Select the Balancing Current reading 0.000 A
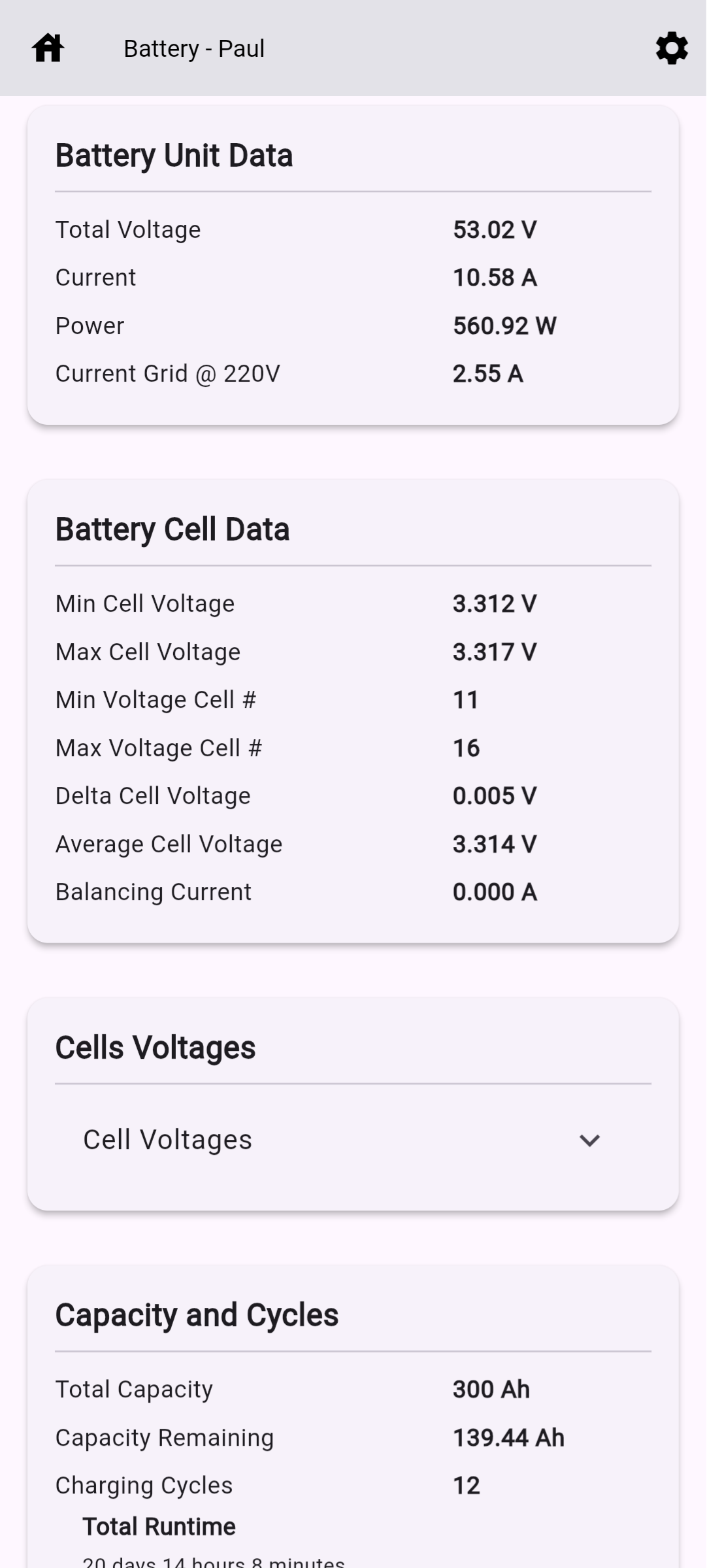Image resolution: width=707 pixels, height=1568 pixels. coord(495,891)
